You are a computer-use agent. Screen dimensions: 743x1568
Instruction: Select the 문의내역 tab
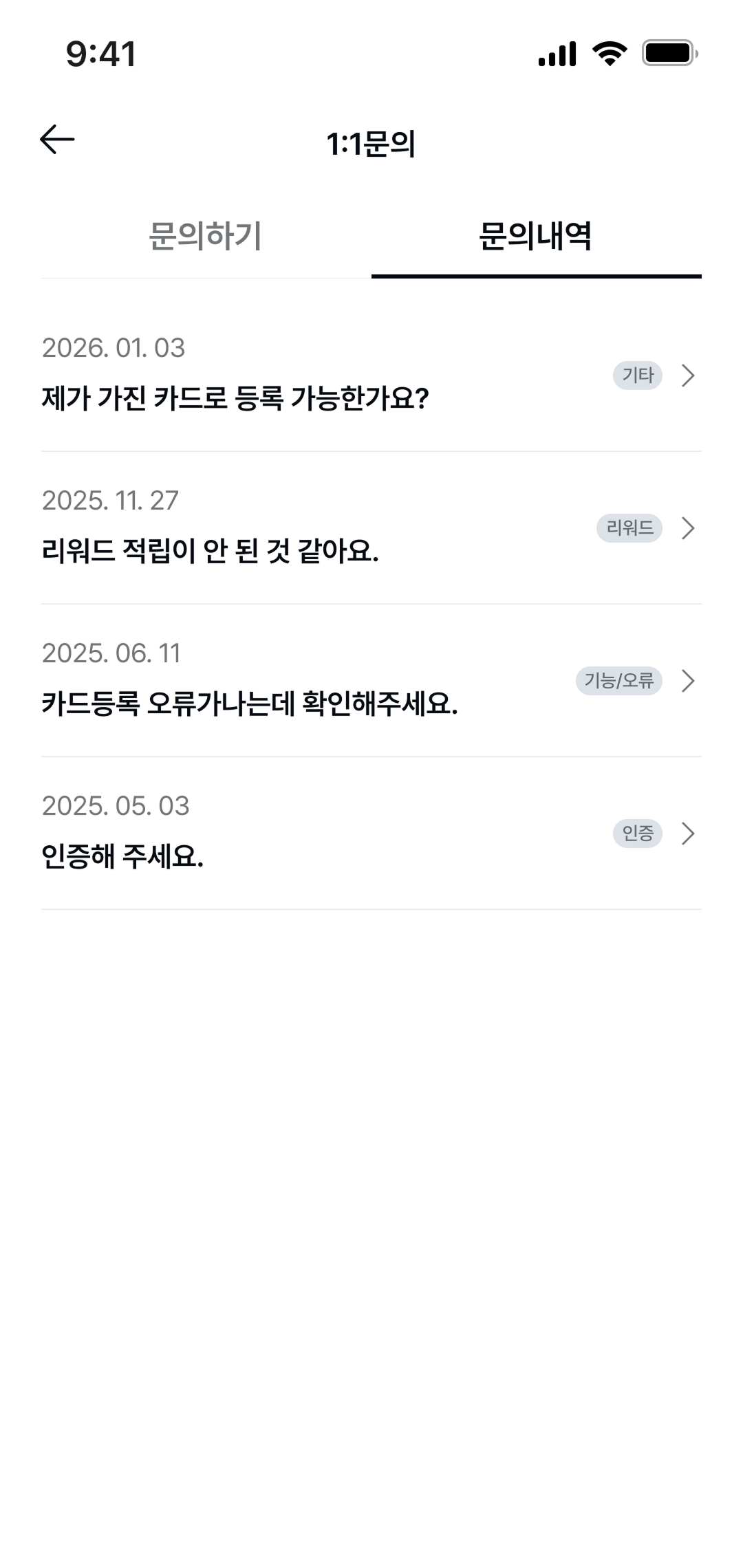(x=536, y=235)
